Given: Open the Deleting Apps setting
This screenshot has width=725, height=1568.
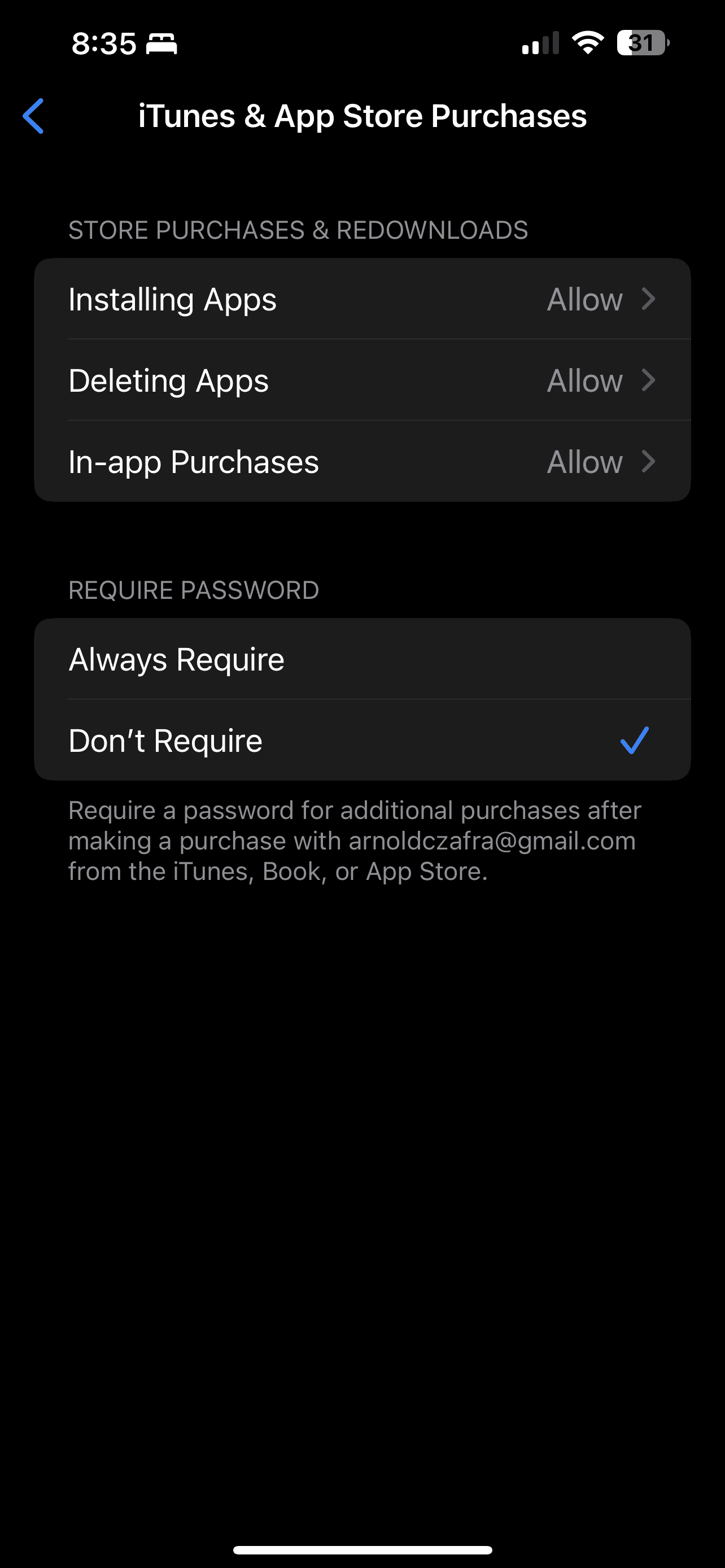Looking at the screenshot, I should pyautogui.click(x=362, y=380).
